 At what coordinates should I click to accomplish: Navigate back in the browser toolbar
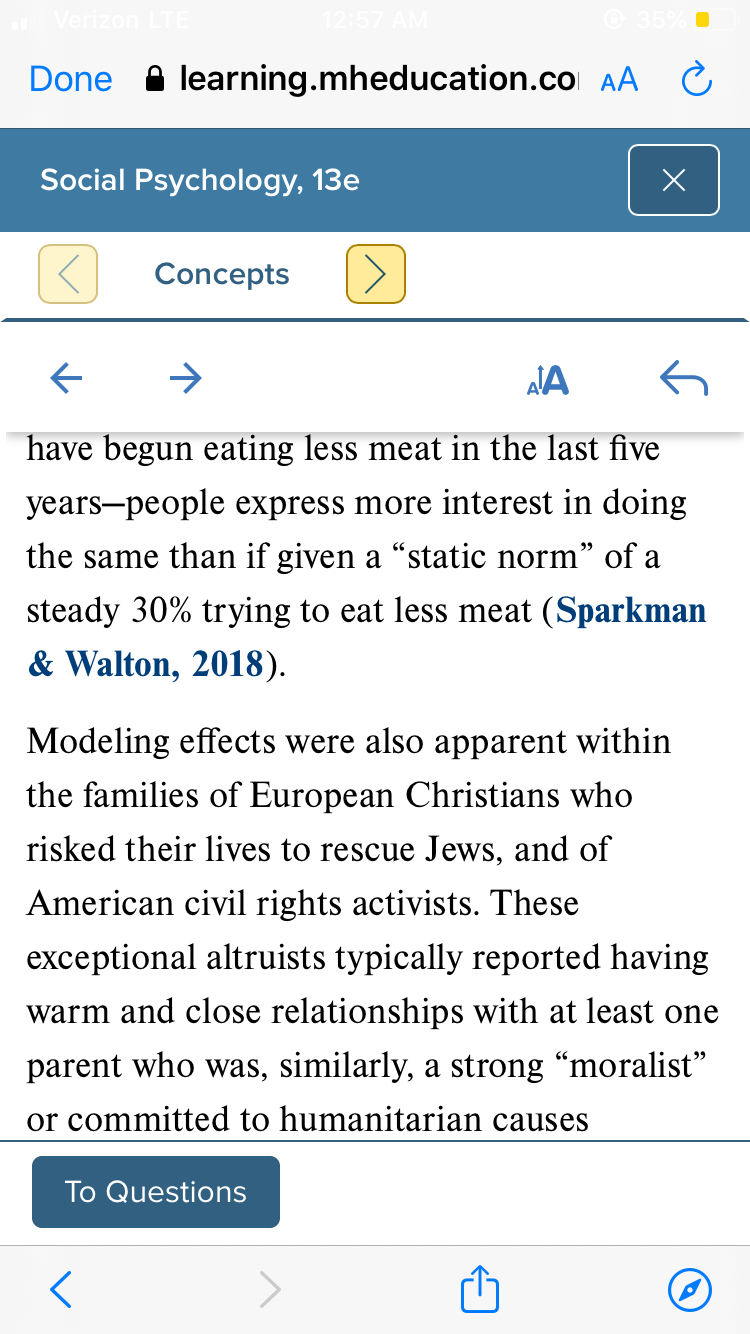pos(62,1290)
